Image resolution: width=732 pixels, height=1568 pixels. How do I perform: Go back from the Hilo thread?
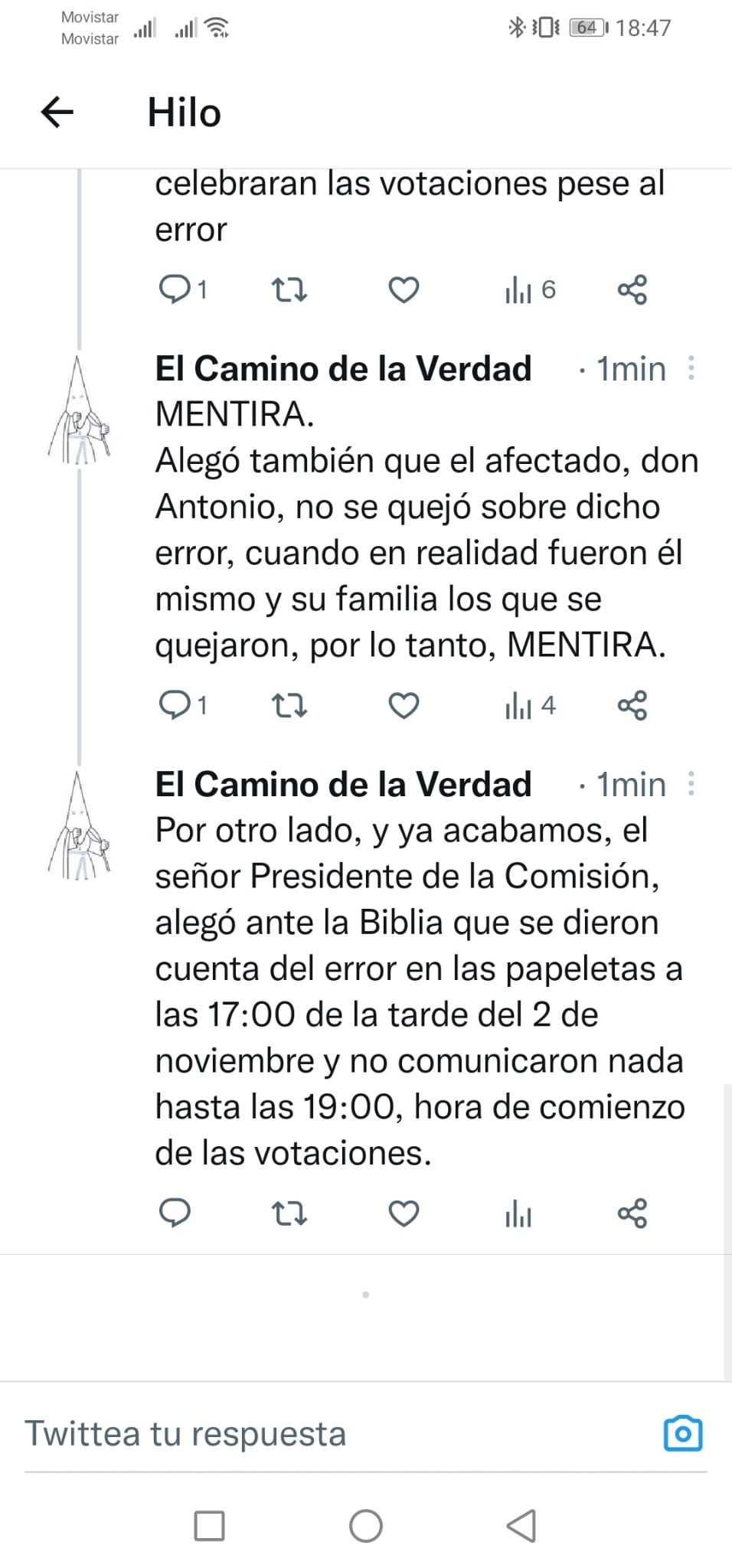click(57, 113)
